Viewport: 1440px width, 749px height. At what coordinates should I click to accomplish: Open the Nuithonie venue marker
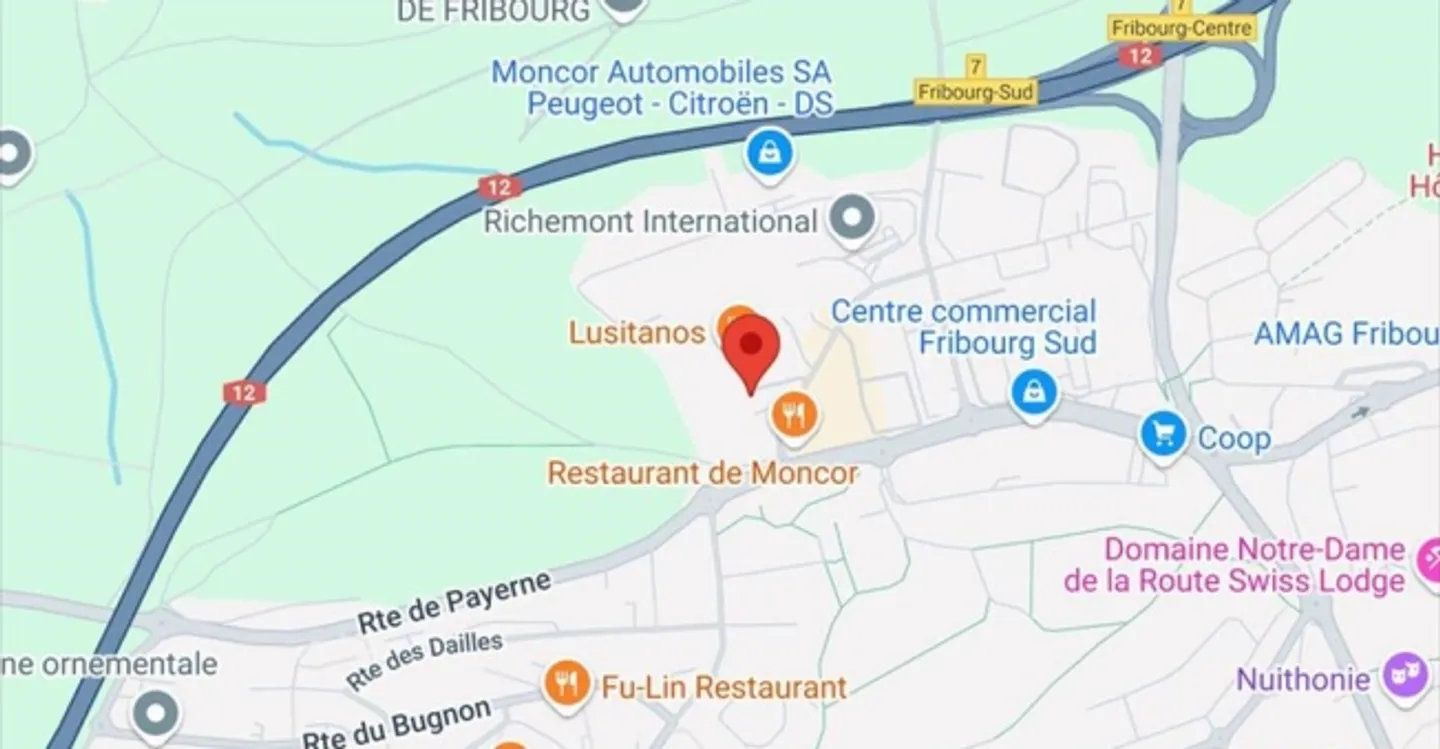click(x=1406, y=677)
